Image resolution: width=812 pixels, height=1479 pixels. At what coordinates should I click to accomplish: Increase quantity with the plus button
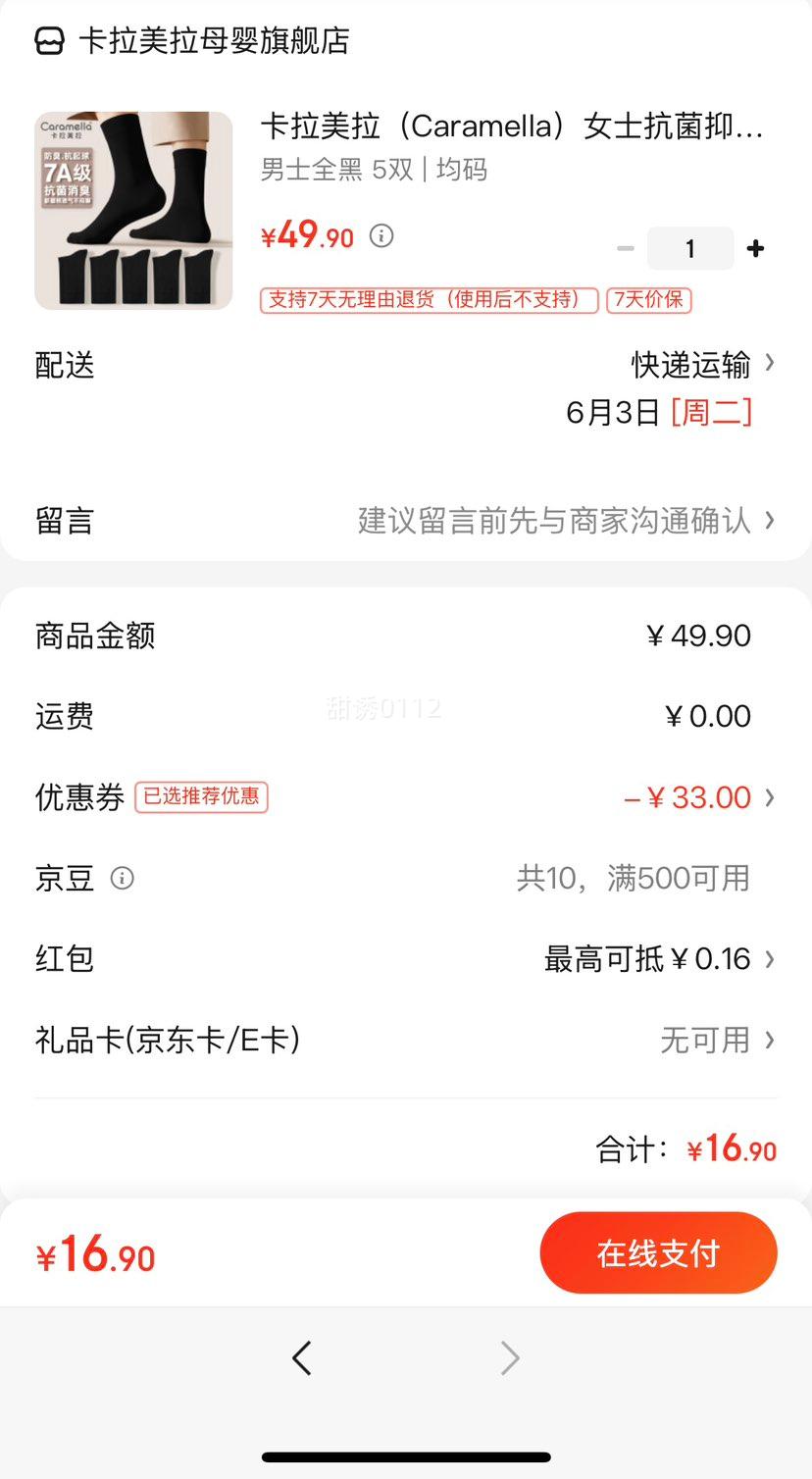(755, 248)
